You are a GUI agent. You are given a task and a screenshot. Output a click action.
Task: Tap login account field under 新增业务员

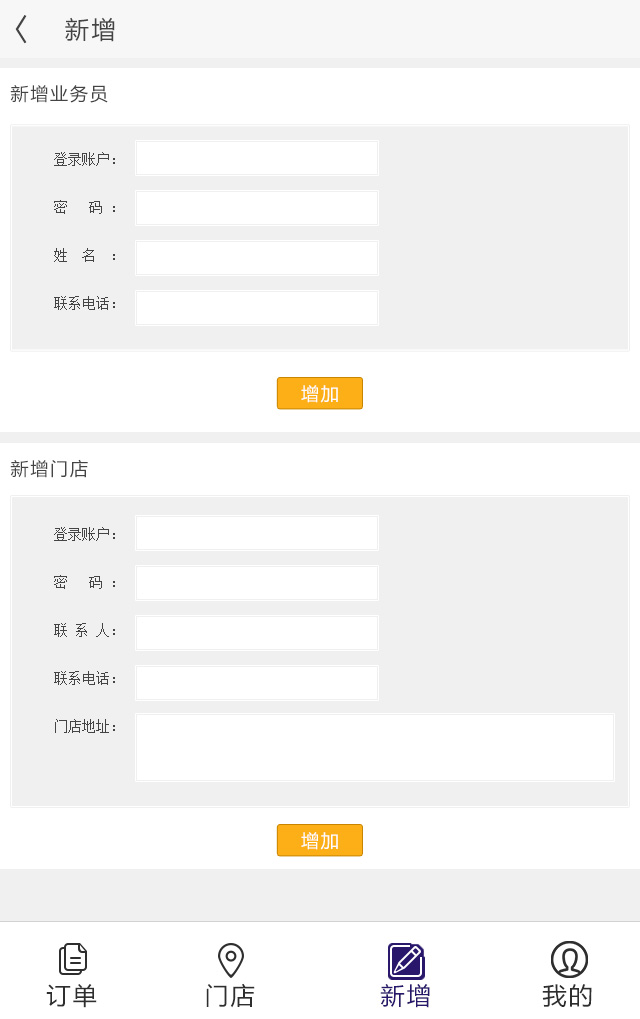pyautogui.click(x=256, y=158)
